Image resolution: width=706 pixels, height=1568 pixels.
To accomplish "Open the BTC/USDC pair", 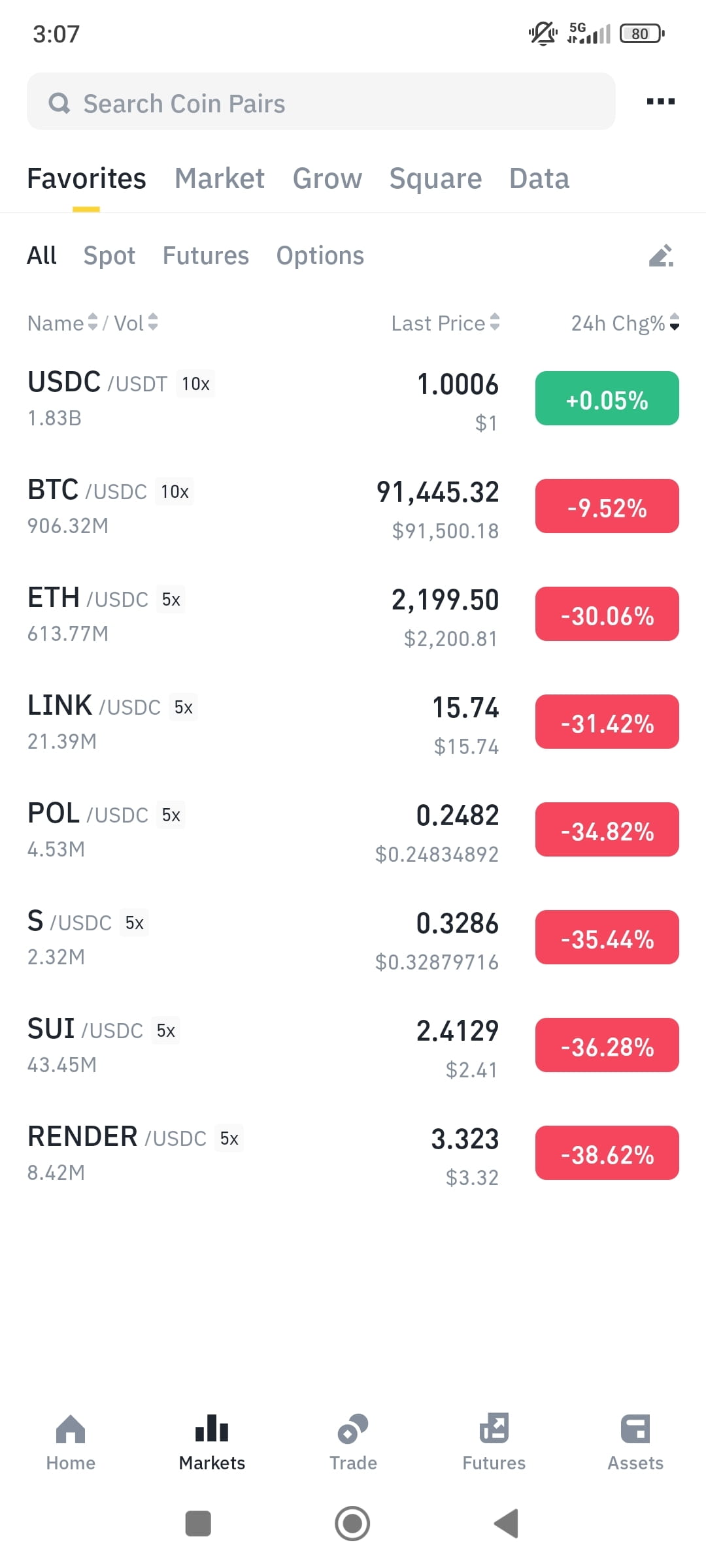I will point(353,507).
